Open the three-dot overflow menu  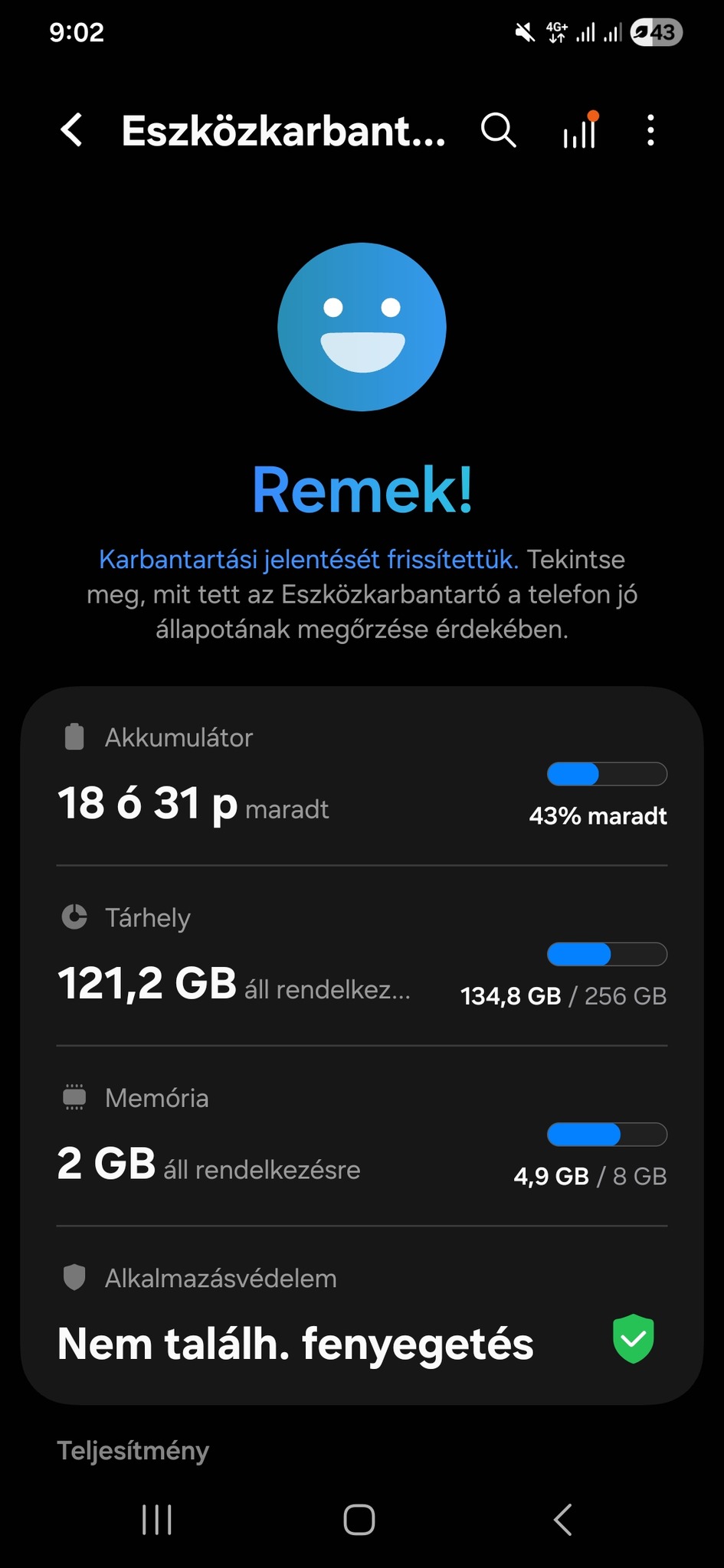tap(650, 130)
